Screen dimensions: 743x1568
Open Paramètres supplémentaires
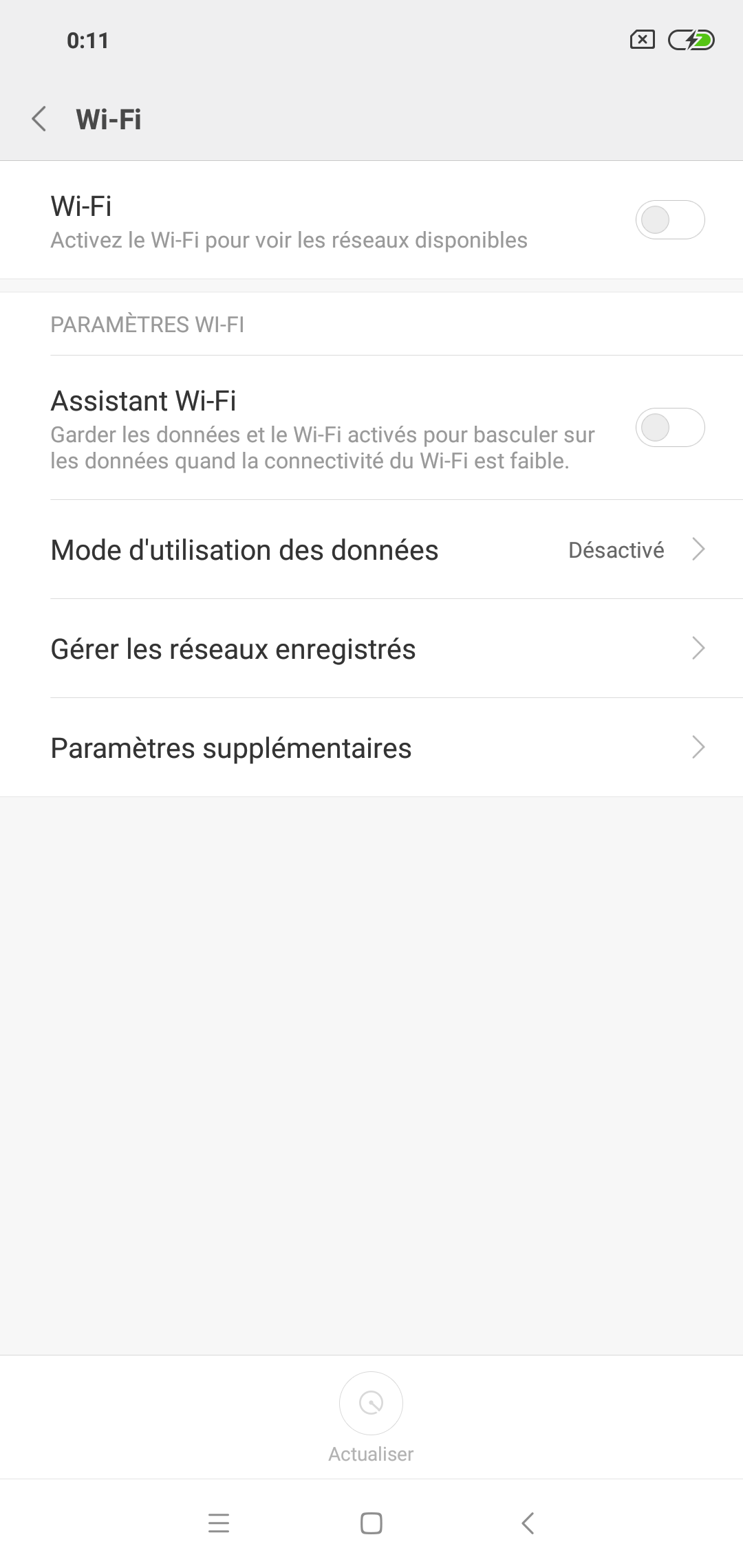pyautogui.click(x=371, y=748)
